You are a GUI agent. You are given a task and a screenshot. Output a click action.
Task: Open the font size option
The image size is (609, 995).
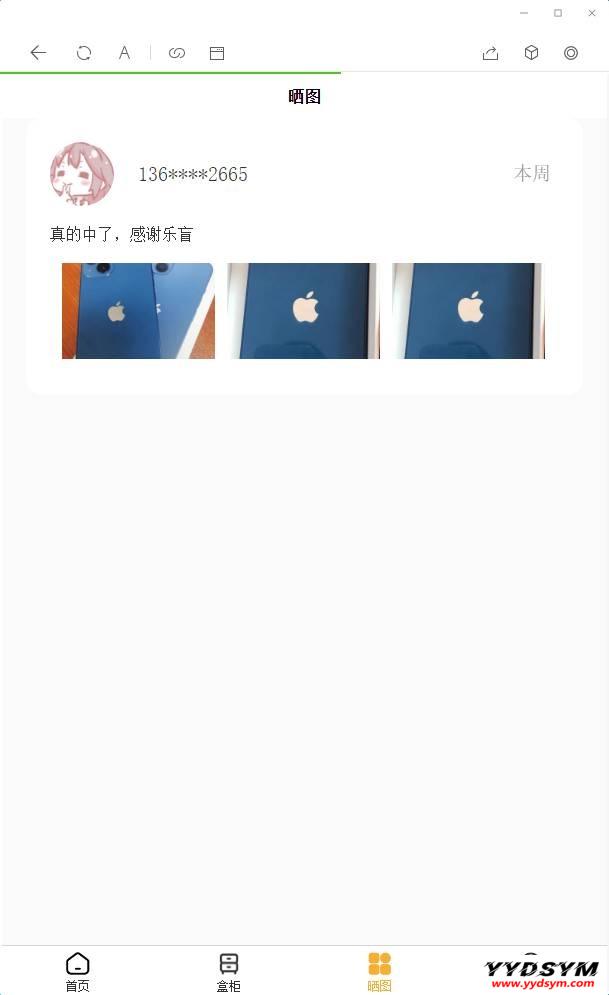point(124,53)
